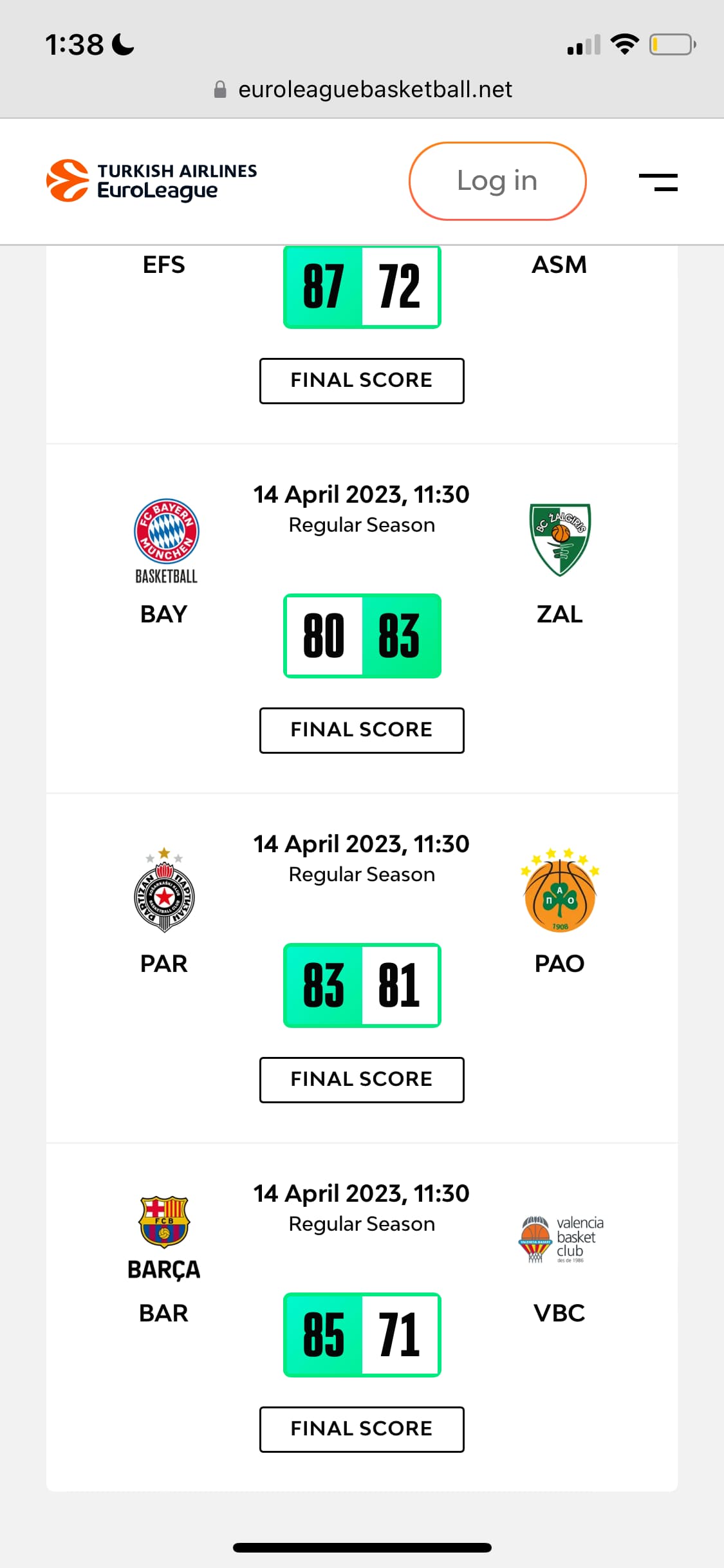Open Final Score for PAR vs PAO
This screenshot has width=724, height=1568.
(x=362, y=1079)
